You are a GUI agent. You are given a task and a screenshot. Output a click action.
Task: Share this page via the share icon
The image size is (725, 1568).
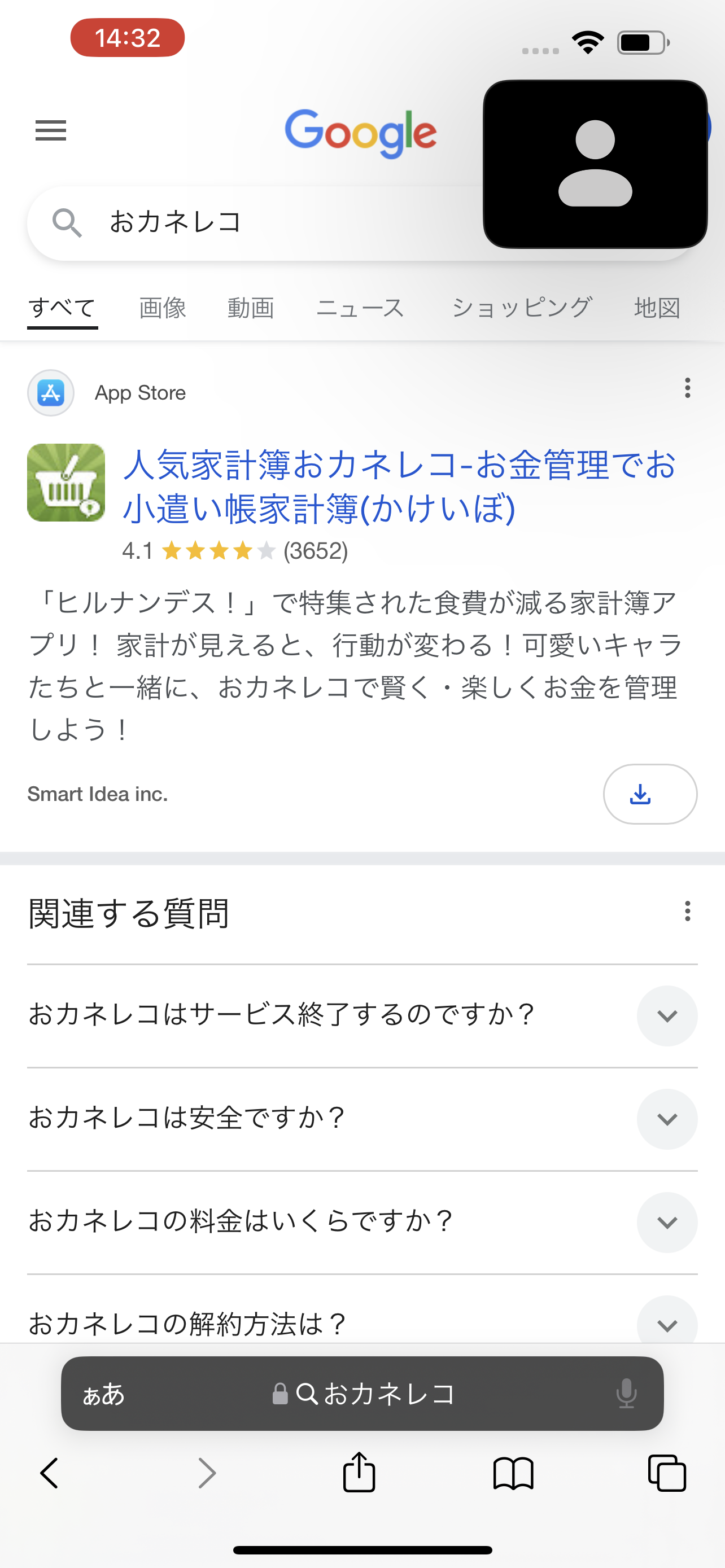click(x=359, y=1473)
